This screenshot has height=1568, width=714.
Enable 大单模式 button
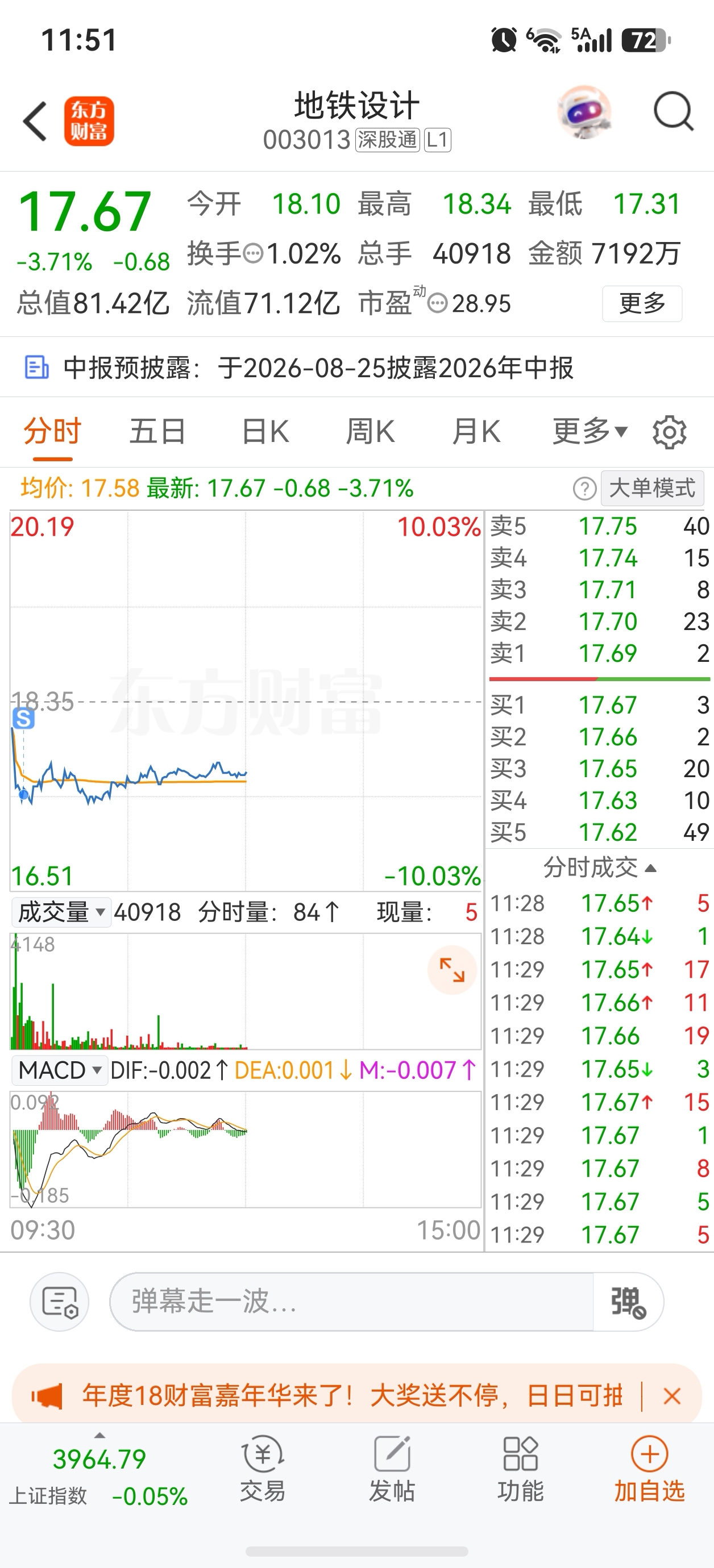tap(652, 488)
